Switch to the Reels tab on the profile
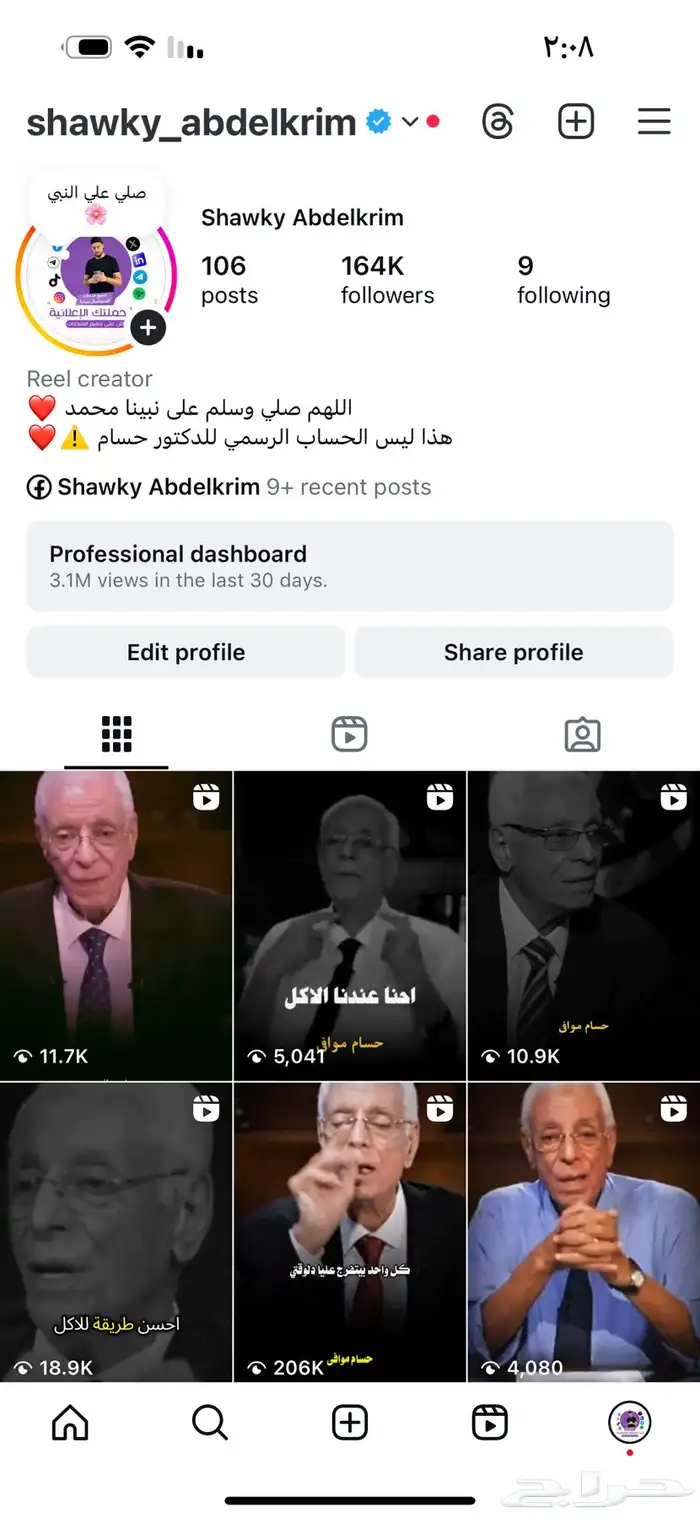The height and width of the screenshot is (1518, 700). coord(349,734)
